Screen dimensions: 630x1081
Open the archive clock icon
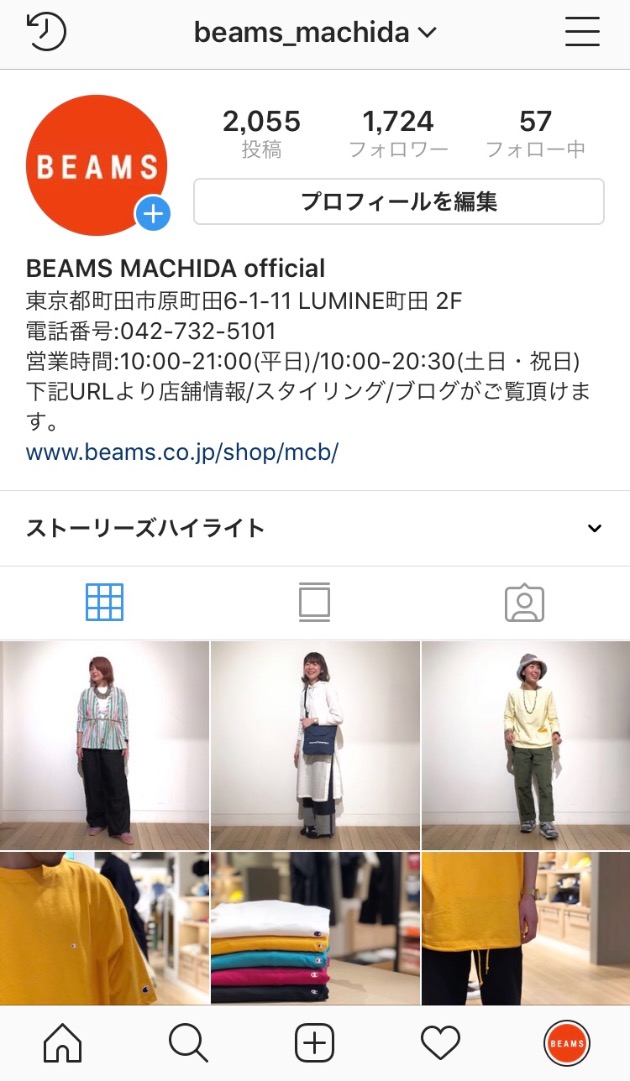(46, 32)
